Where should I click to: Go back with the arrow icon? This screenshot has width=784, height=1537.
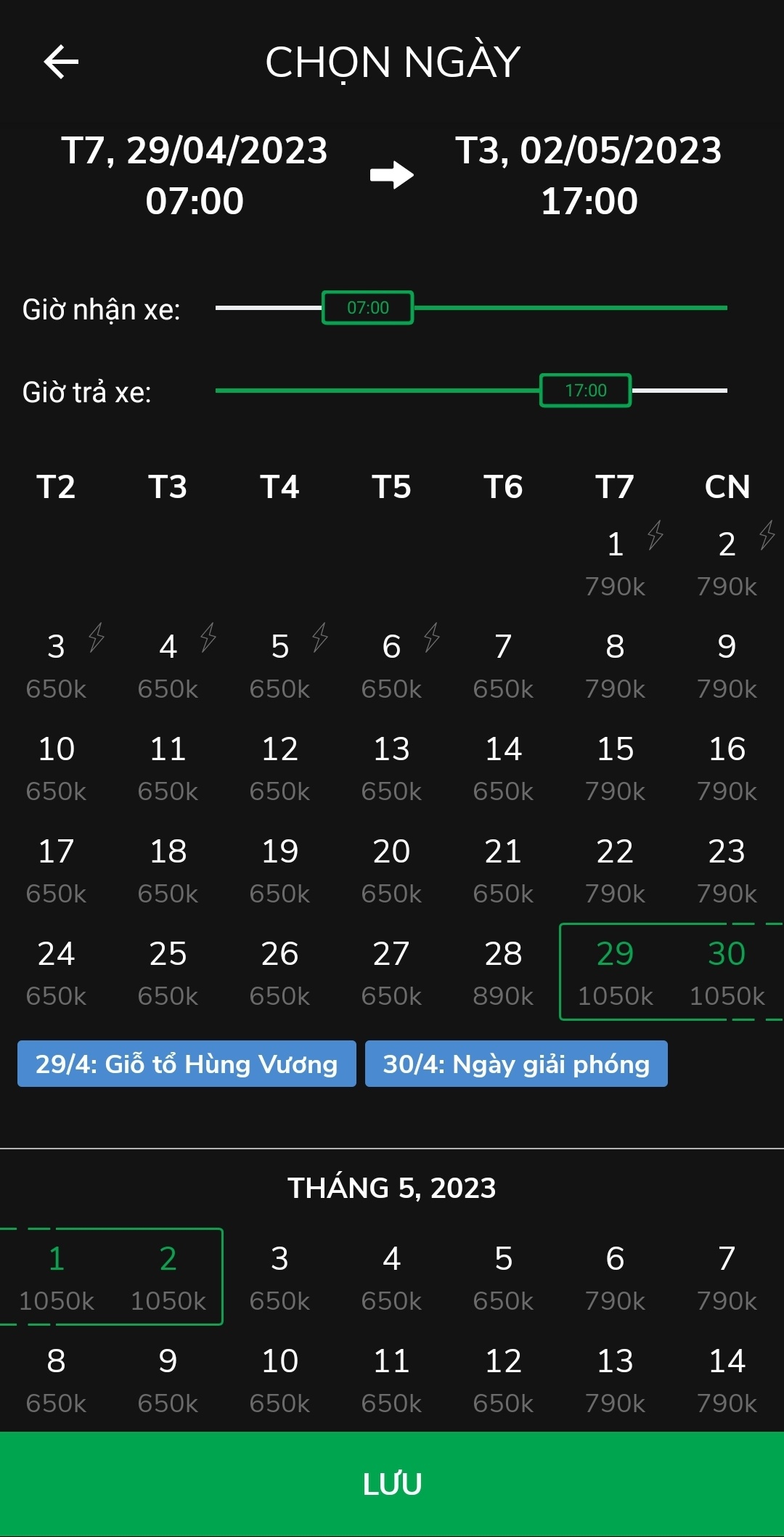pos(61,62)
